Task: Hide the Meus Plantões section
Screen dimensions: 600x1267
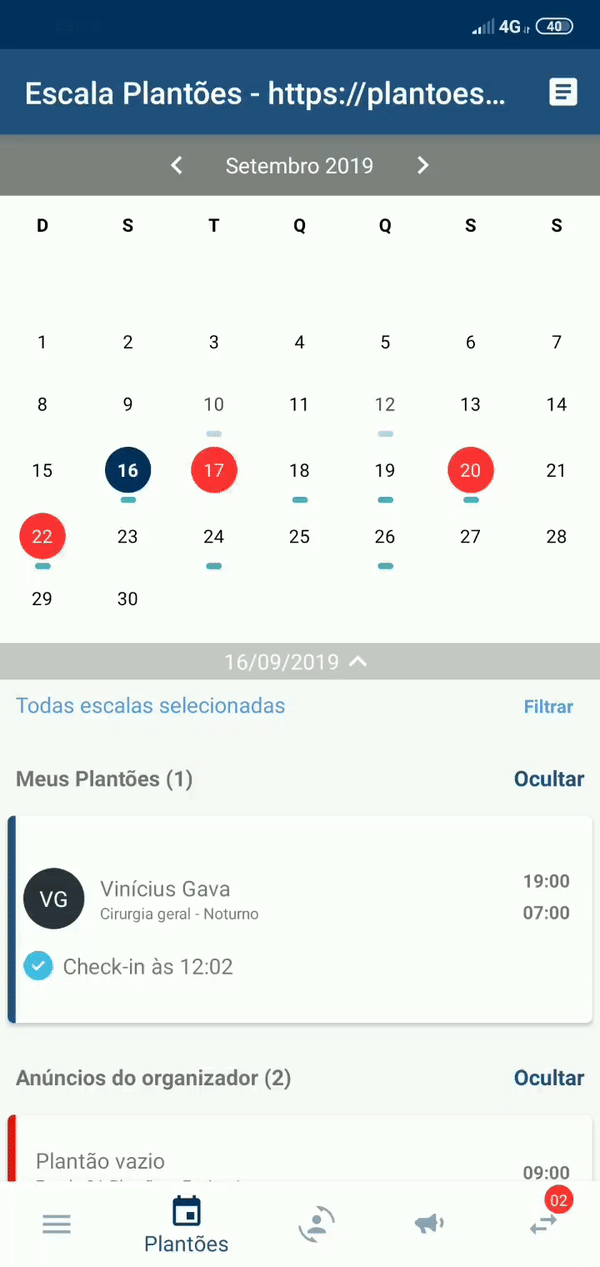Action: tap(549, 779)
